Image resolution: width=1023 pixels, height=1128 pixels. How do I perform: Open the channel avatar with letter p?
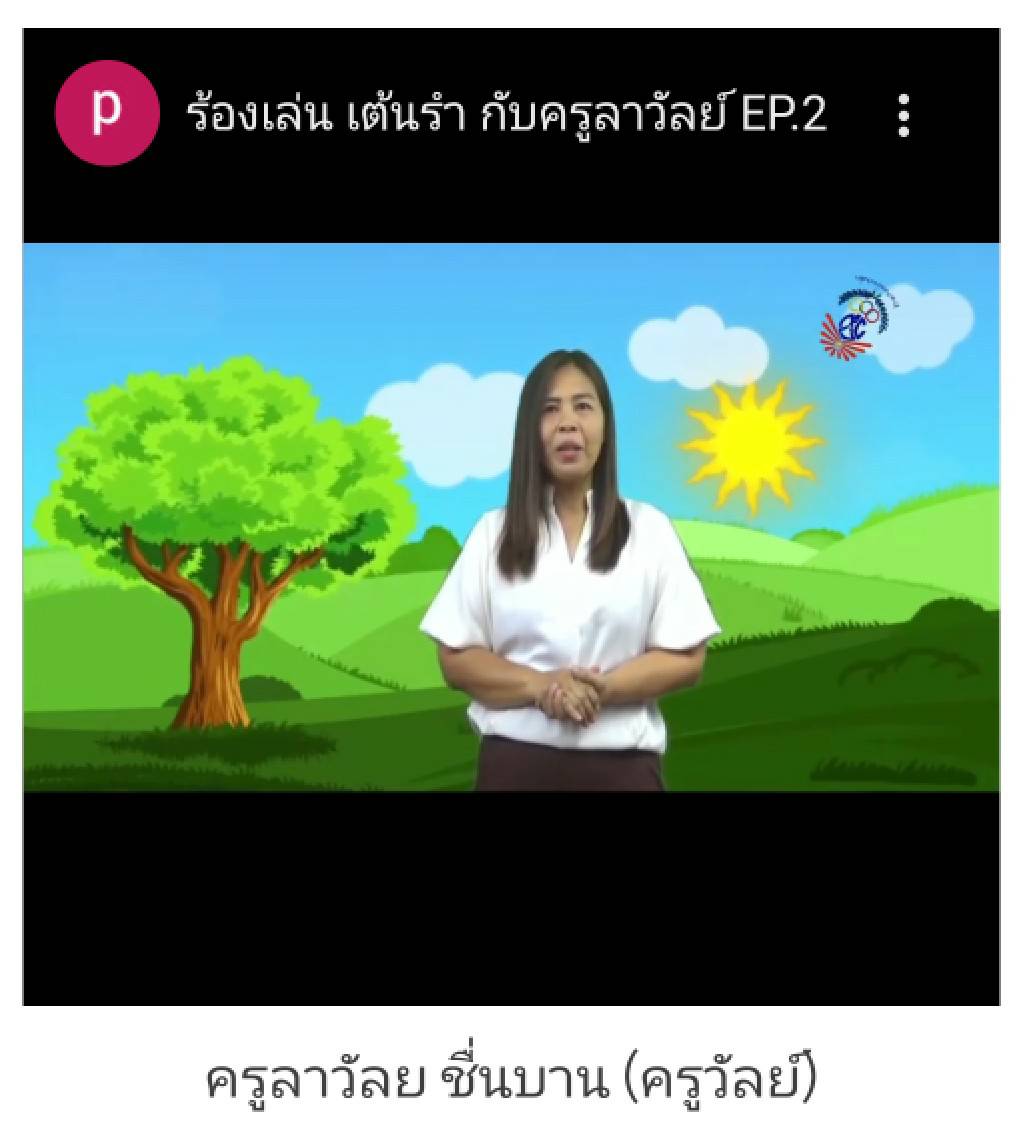pos(106,113)
